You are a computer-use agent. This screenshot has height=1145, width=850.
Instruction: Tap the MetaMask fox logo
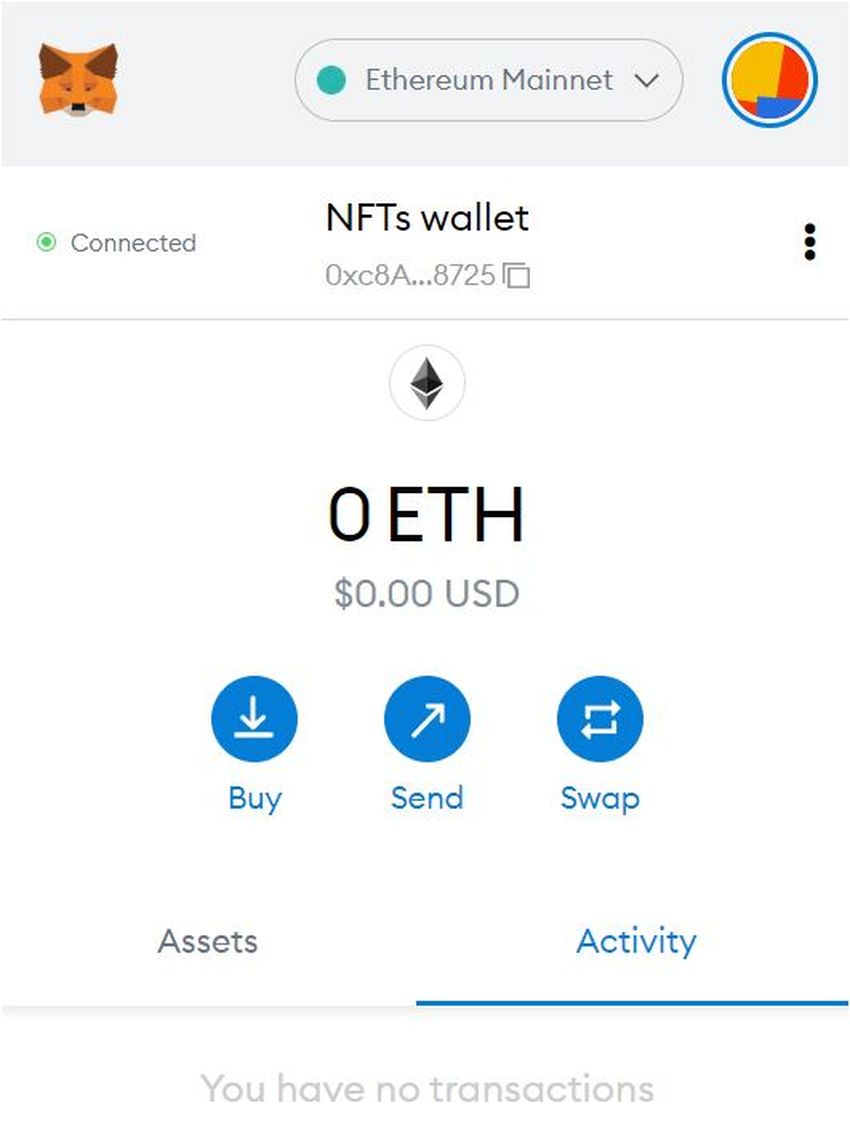pos(78,78)
